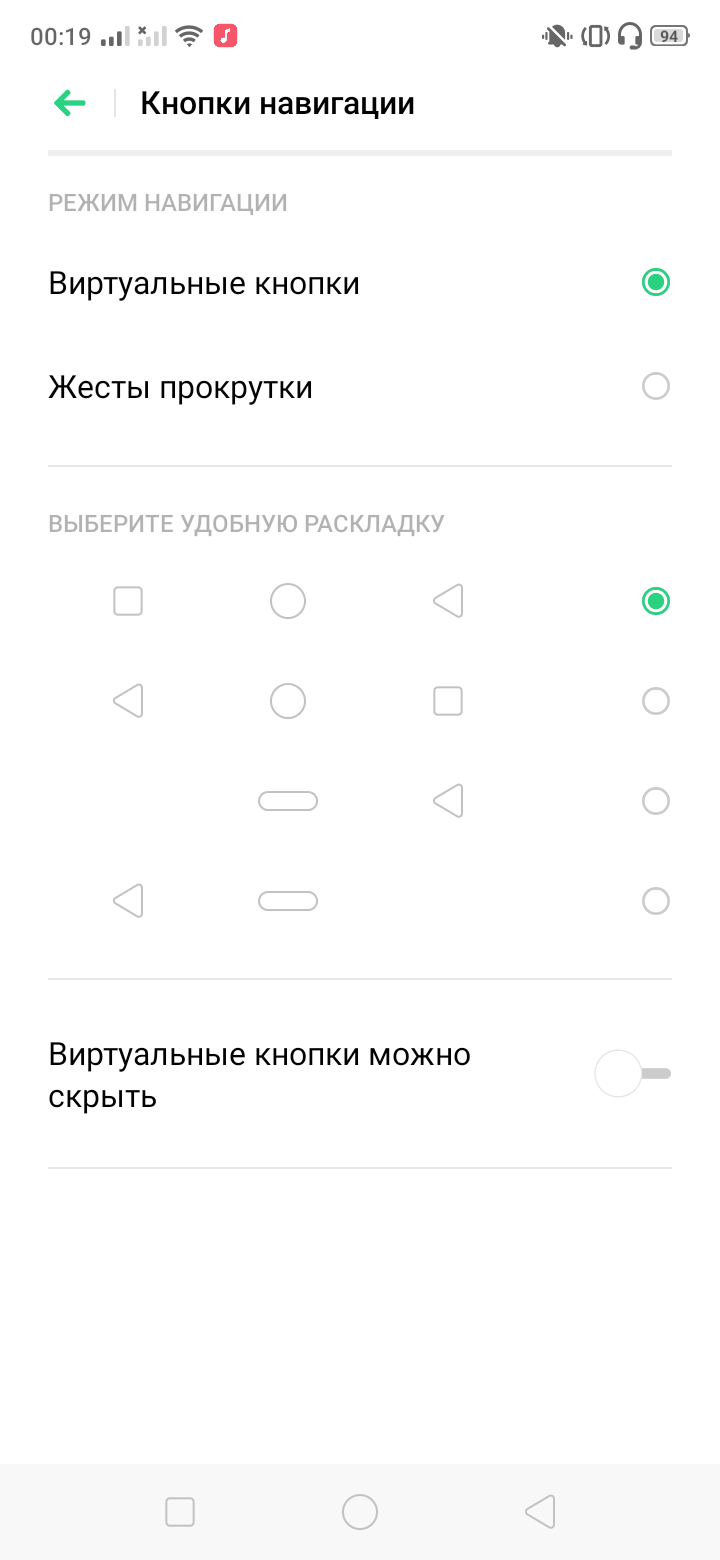The image size is (720, 1560).
Task: Tap the system home circle button
Action: 360,1511
